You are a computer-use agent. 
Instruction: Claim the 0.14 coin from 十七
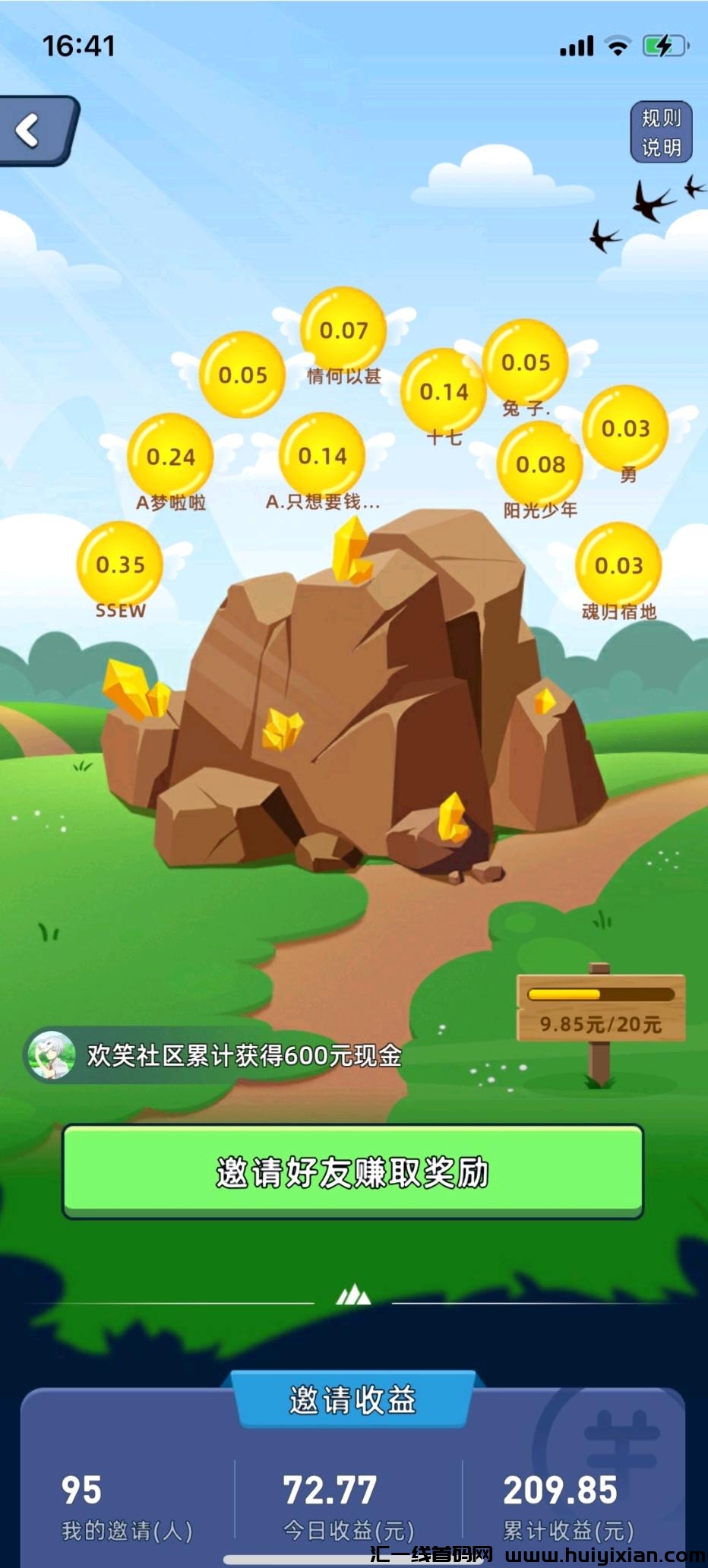pos(444,392)
